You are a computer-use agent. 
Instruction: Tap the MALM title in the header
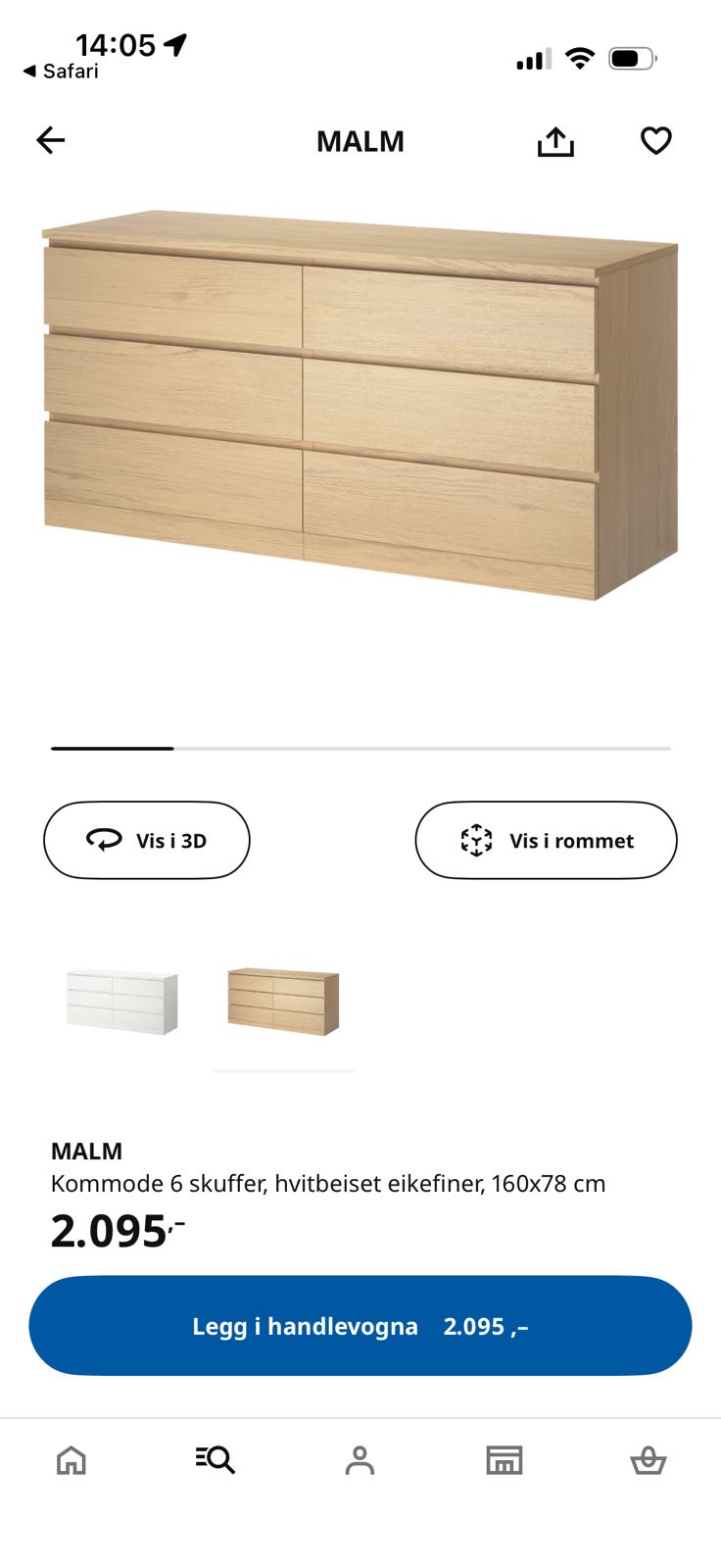(360, 140)
